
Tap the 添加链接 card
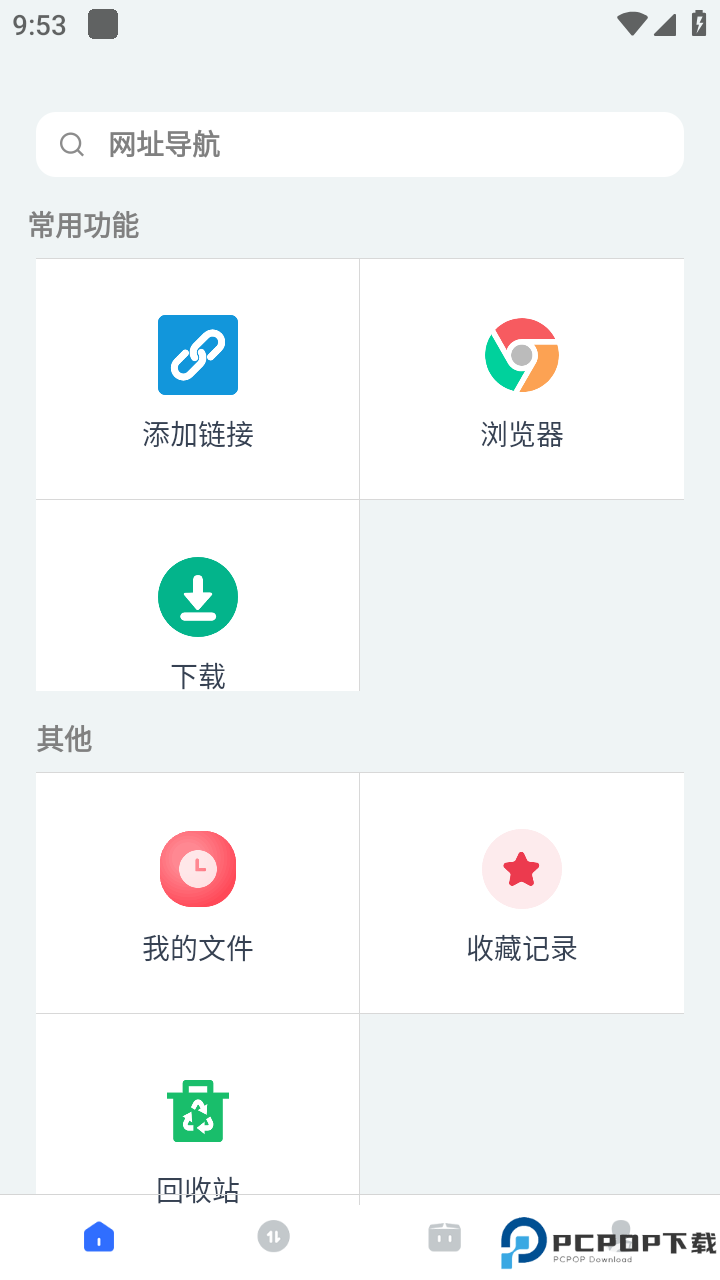click(x=197, y=378)
